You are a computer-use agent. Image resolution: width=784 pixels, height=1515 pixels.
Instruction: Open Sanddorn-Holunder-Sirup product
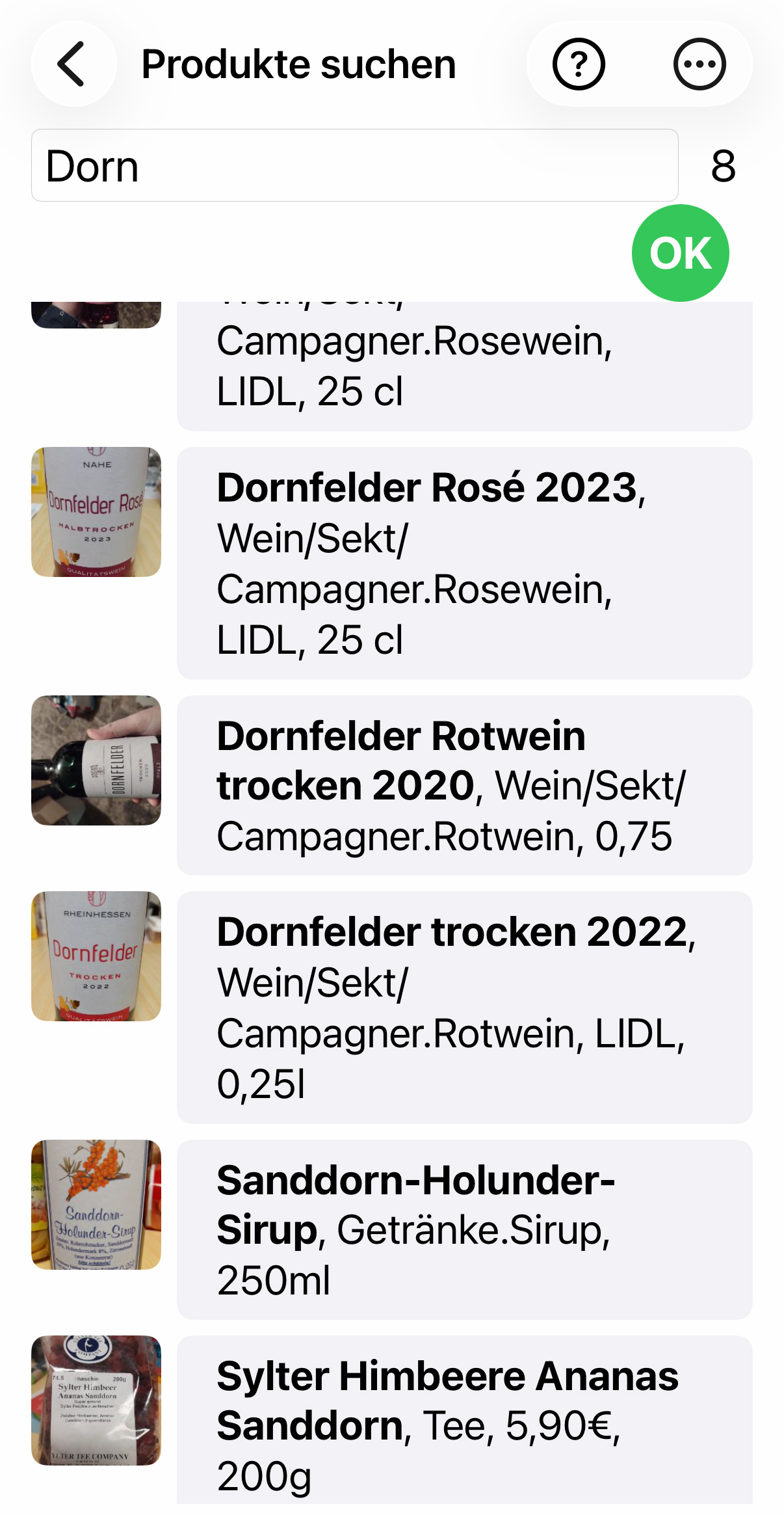[x=464, y=1229]
